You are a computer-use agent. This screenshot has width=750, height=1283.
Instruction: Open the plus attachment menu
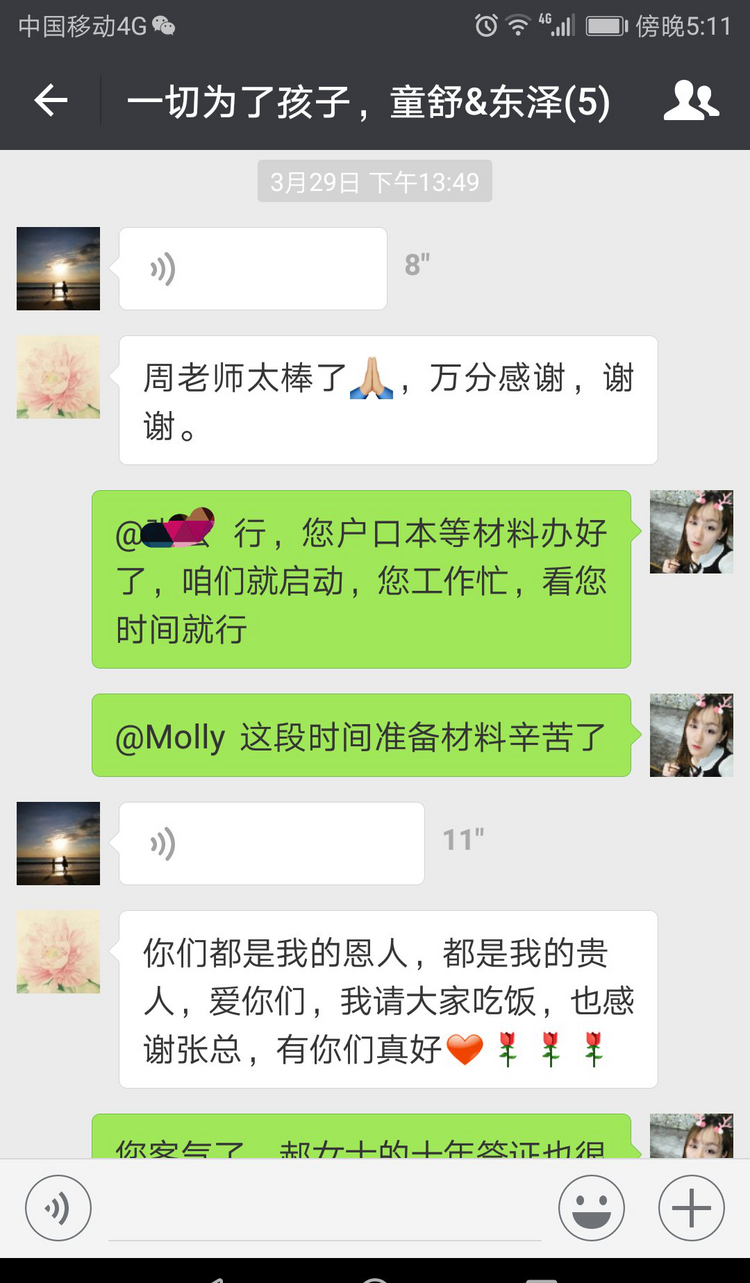[691, 1208]
